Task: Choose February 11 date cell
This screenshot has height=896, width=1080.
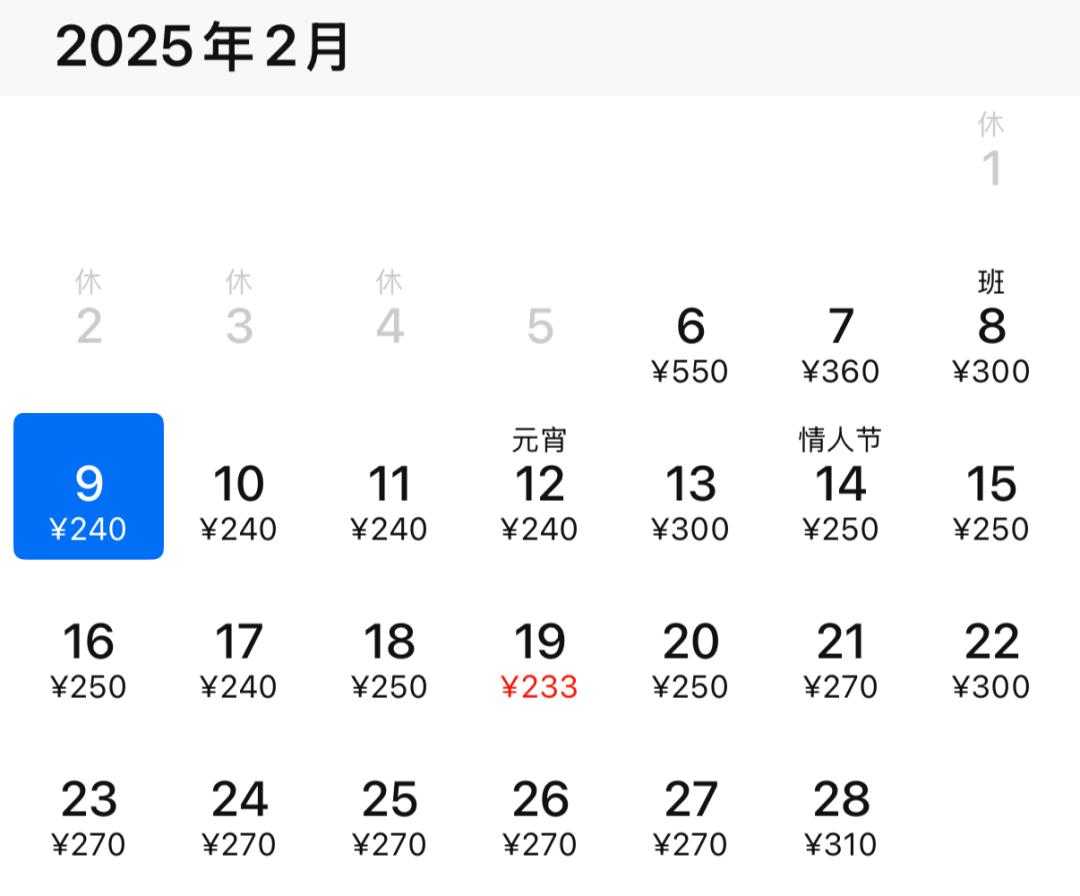Action: point(389,501)
